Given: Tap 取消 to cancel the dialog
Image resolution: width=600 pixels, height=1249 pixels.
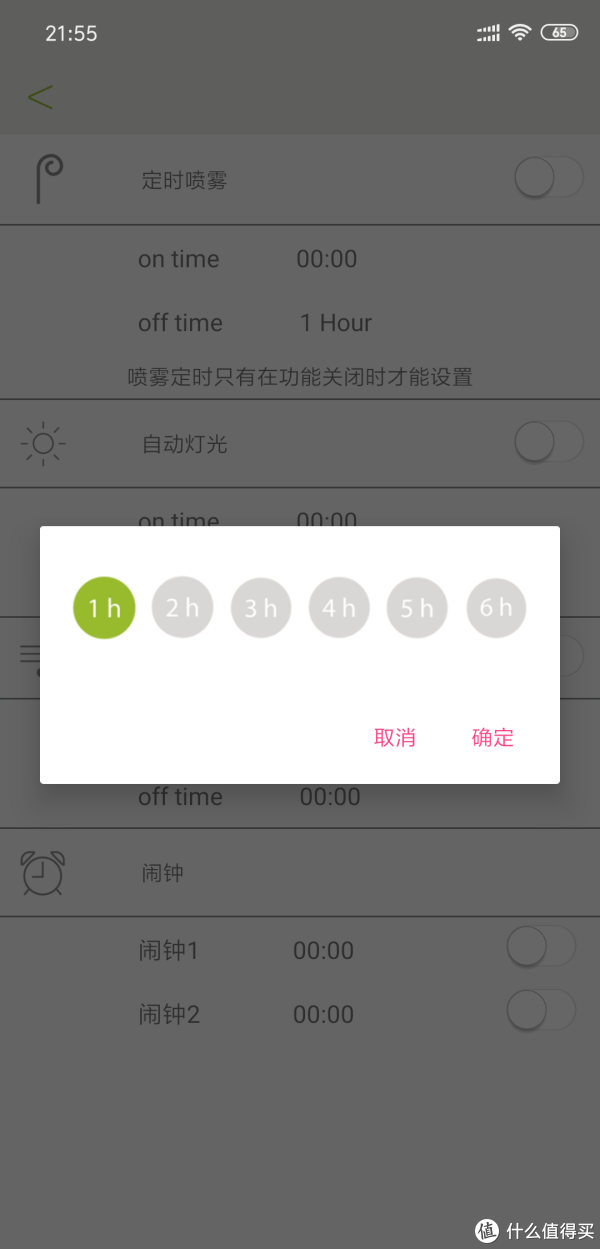Looking at the screenshot, I should pos(395,738).
